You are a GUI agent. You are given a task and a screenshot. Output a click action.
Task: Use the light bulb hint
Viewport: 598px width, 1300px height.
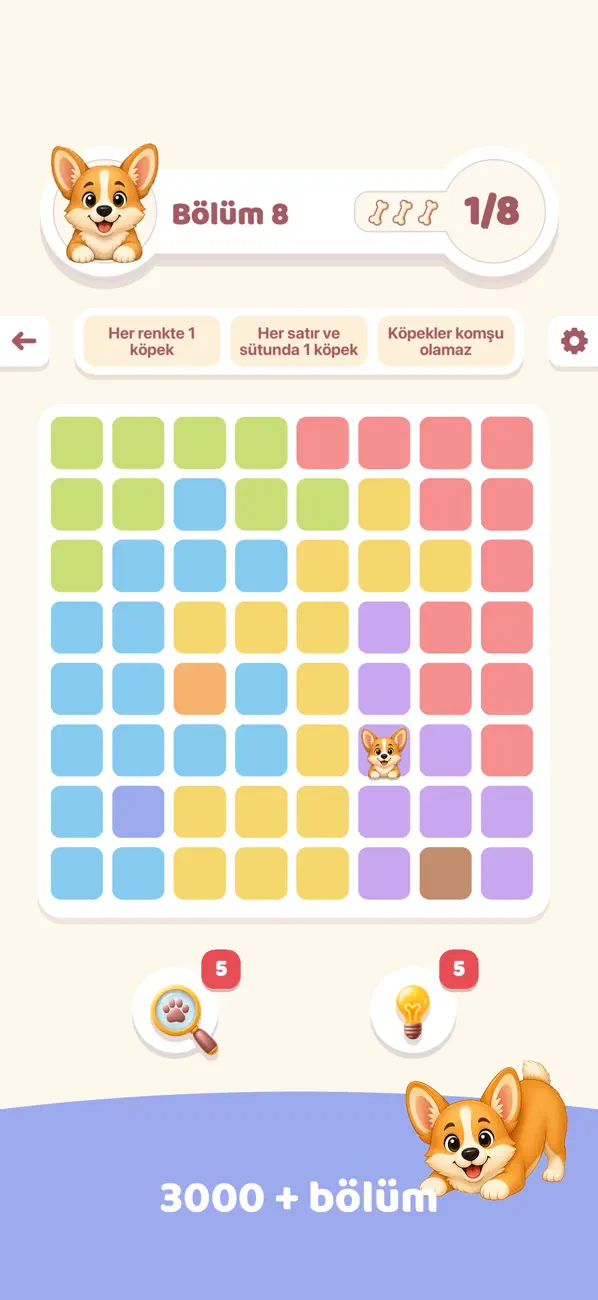coord(413,1012)
